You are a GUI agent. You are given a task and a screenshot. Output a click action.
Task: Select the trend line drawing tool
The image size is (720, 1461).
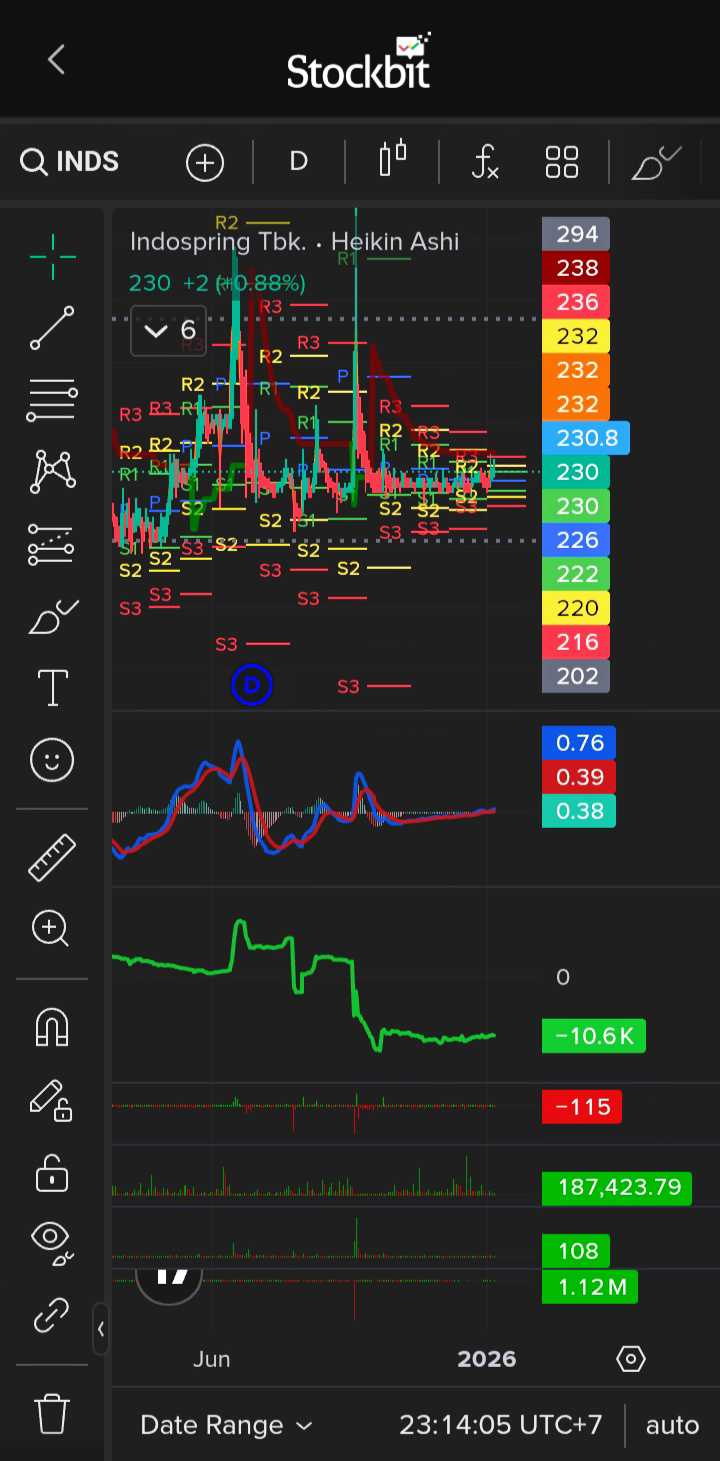point(52,328)
